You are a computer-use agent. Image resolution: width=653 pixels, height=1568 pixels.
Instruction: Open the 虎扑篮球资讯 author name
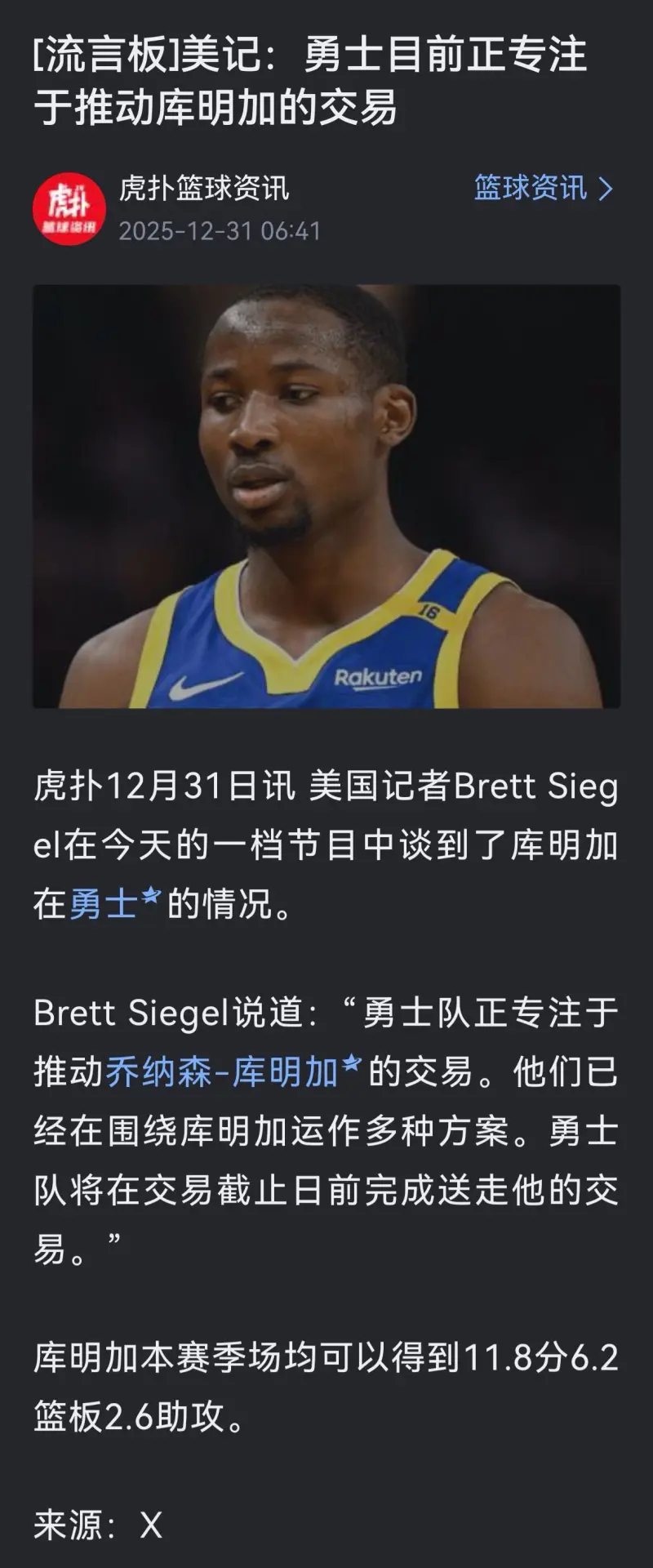coord(204,189)
